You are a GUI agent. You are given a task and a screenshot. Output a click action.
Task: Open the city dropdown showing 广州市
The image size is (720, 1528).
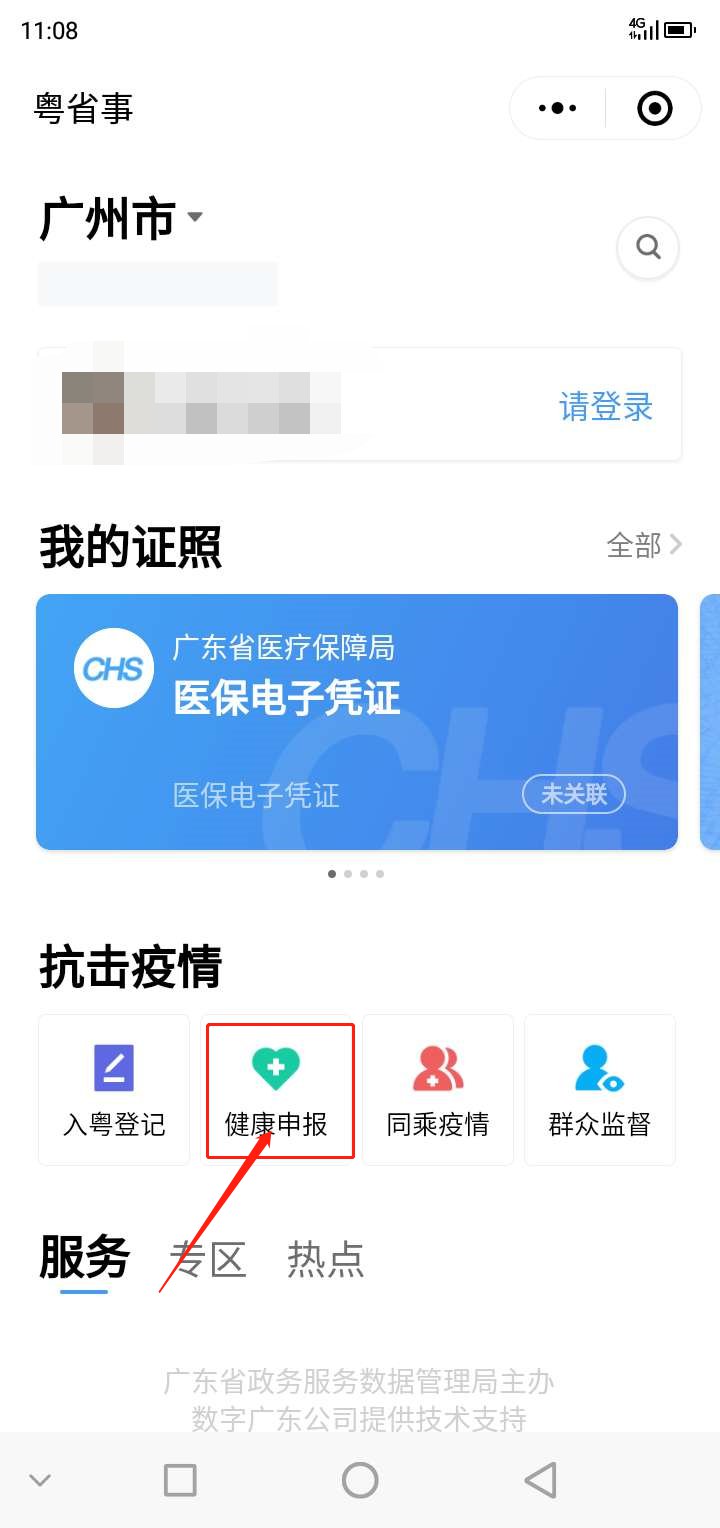(x=120, y=219)
